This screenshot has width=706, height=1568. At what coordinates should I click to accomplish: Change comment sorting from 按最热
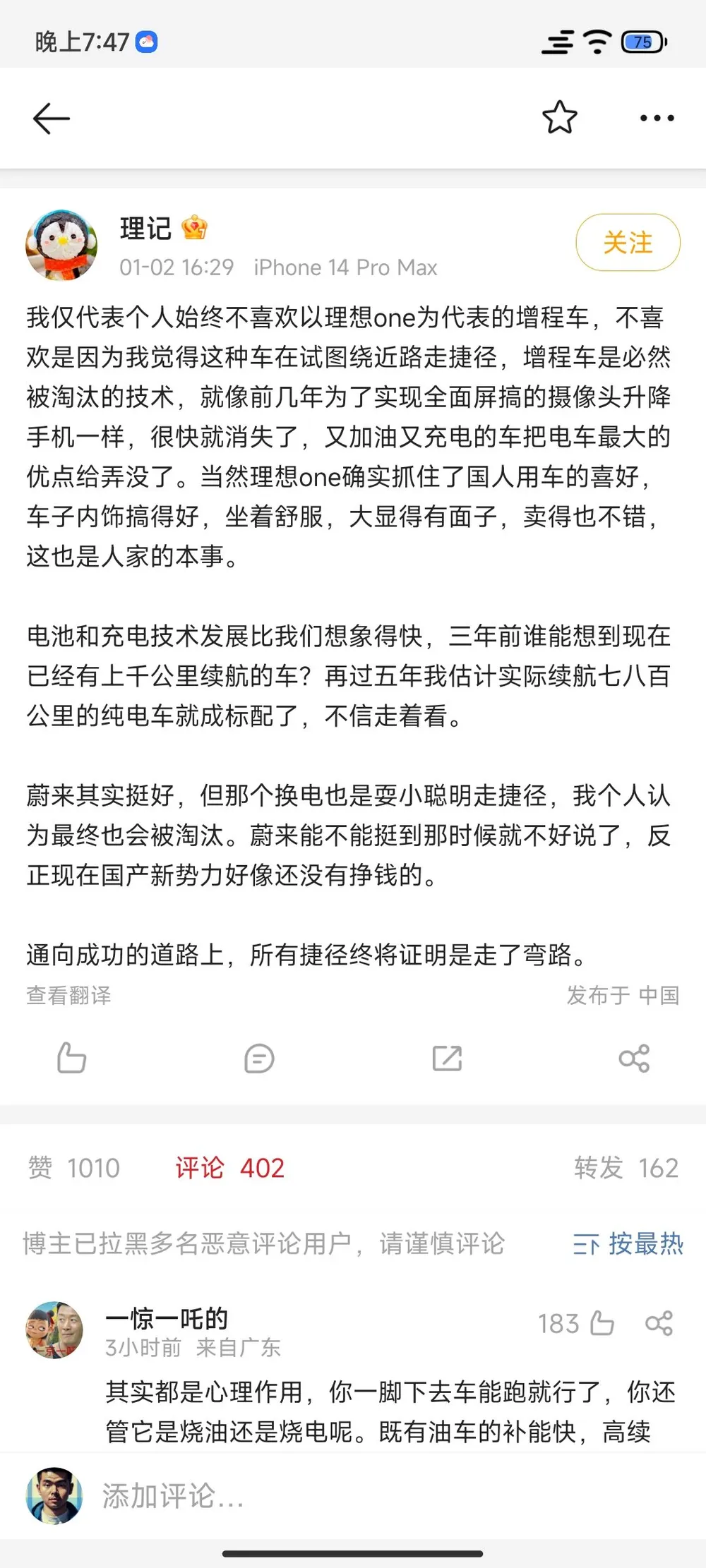(628, 1243)
